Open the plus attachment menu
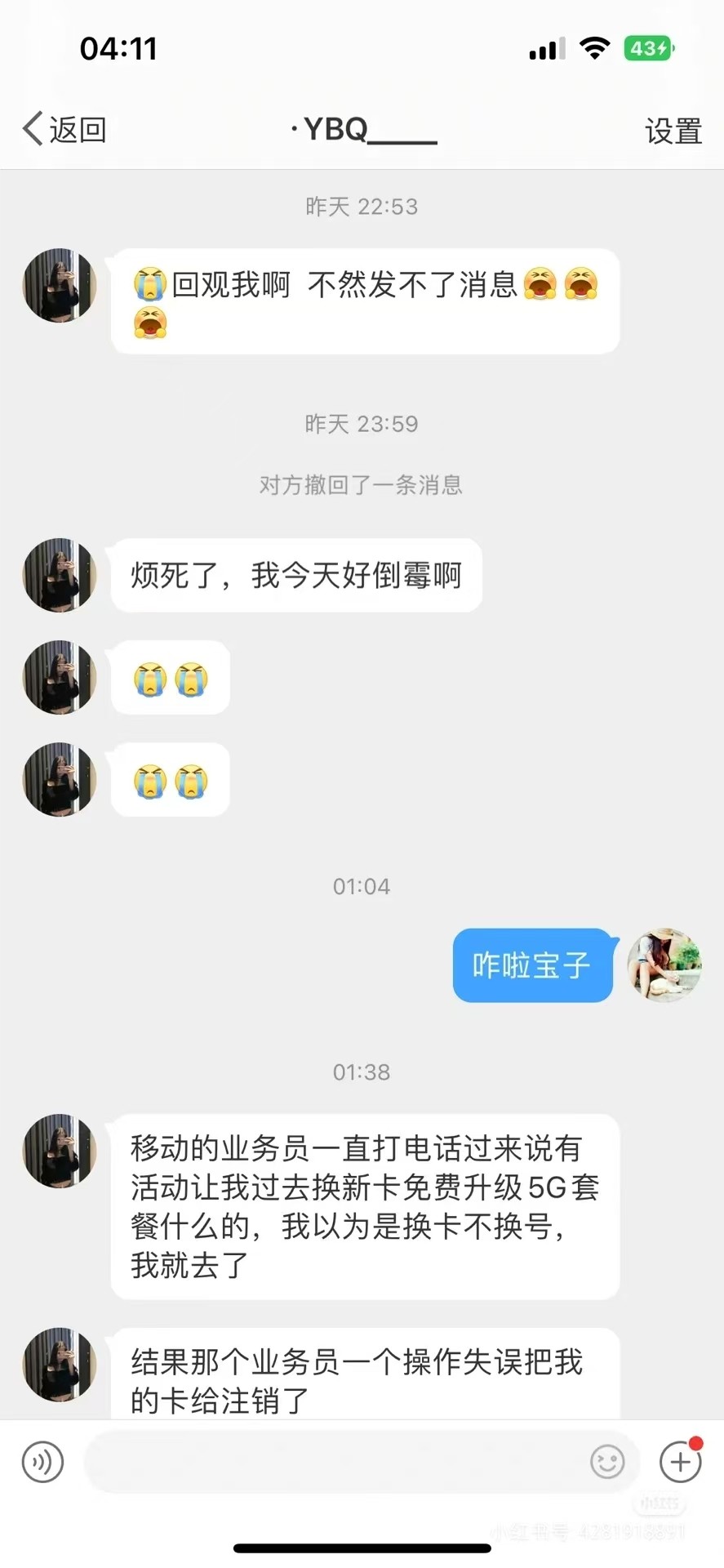 [680, 1461]
